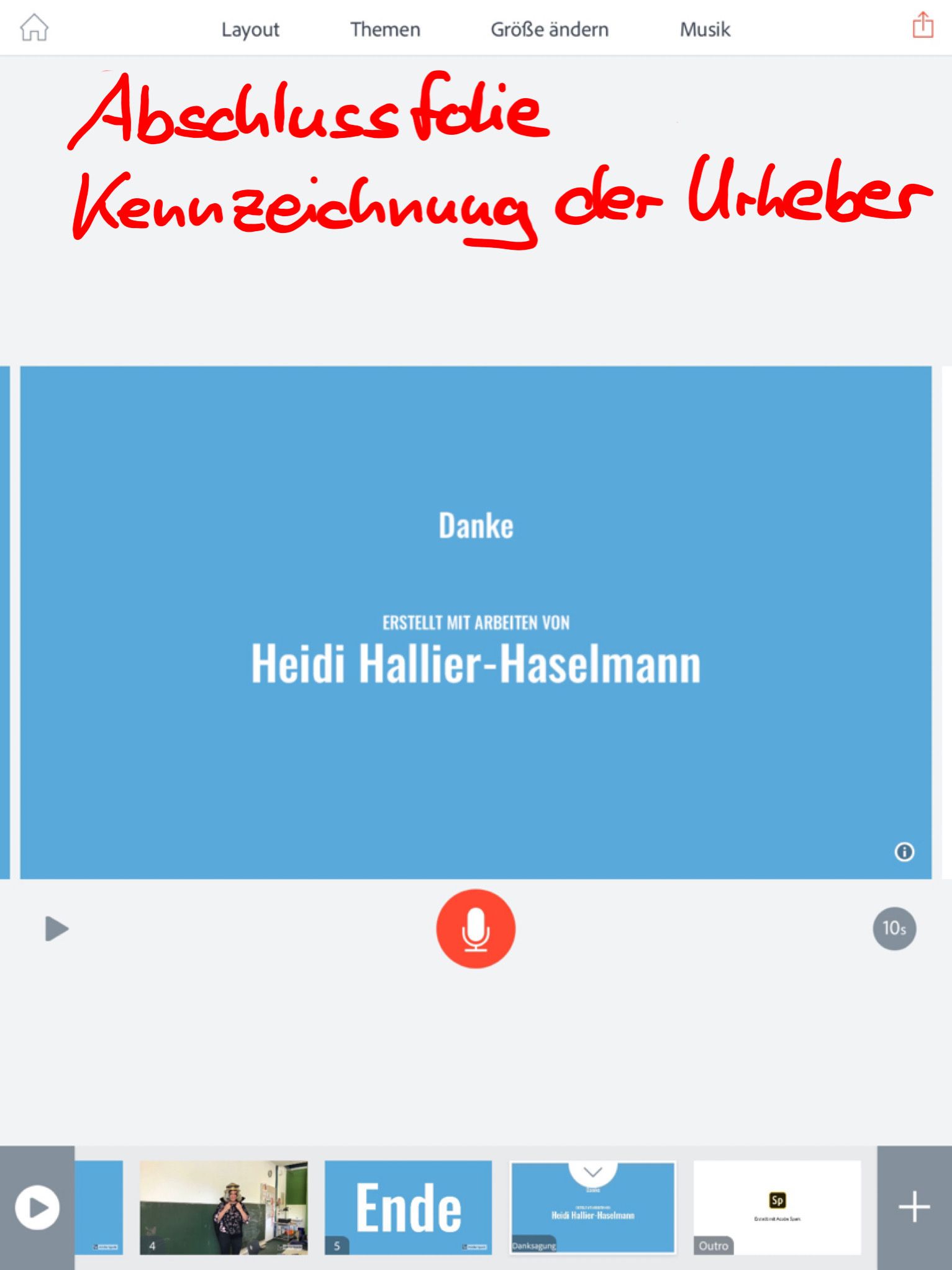Record narration with the microphone button
Image resolution: width=952 pixels, height=1270 pixels.
click(x=476, y=929)
